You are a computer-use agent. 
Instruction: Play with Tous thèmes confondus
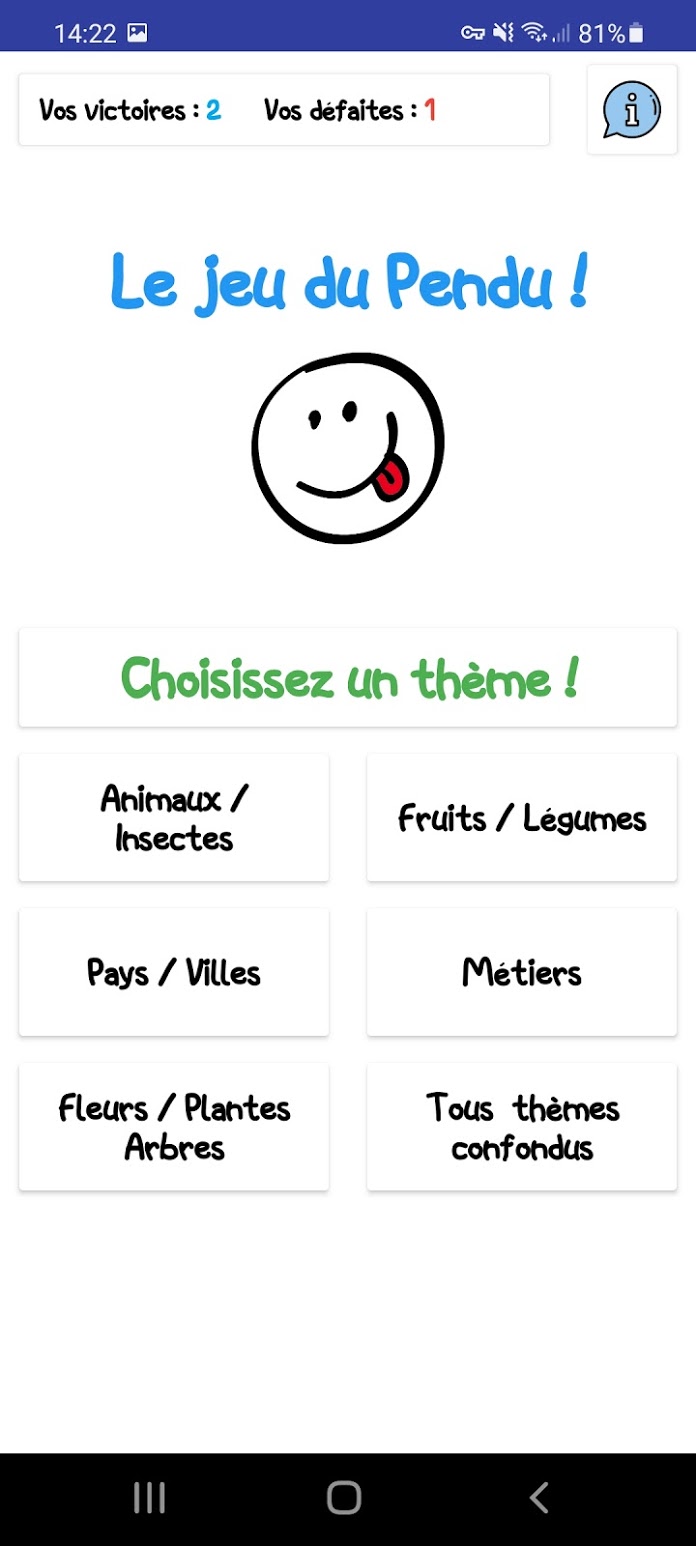(x=522, y=1127)
